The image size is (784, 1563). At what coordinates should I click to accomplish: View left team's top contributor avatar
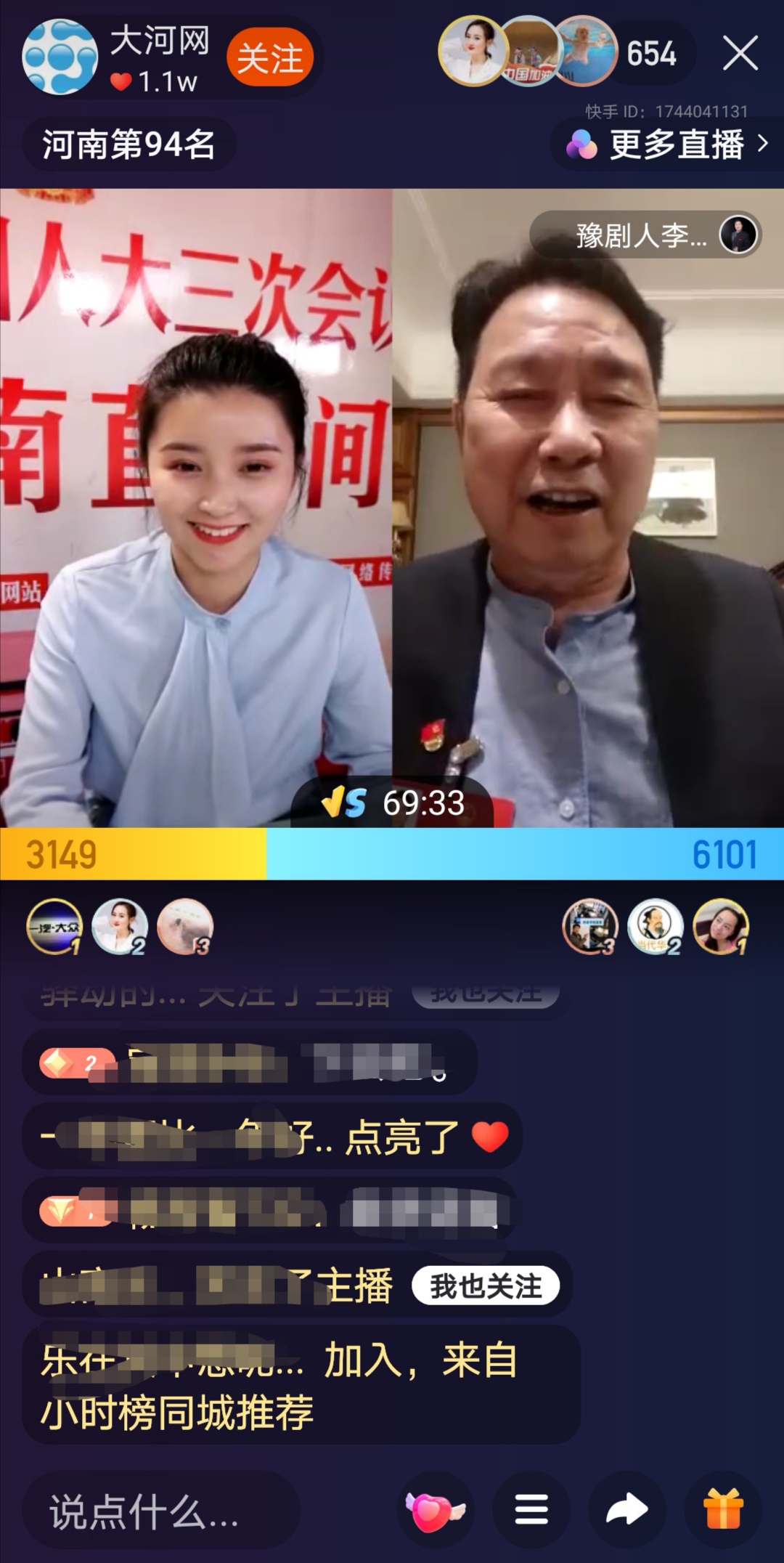(x=55, y=926)
